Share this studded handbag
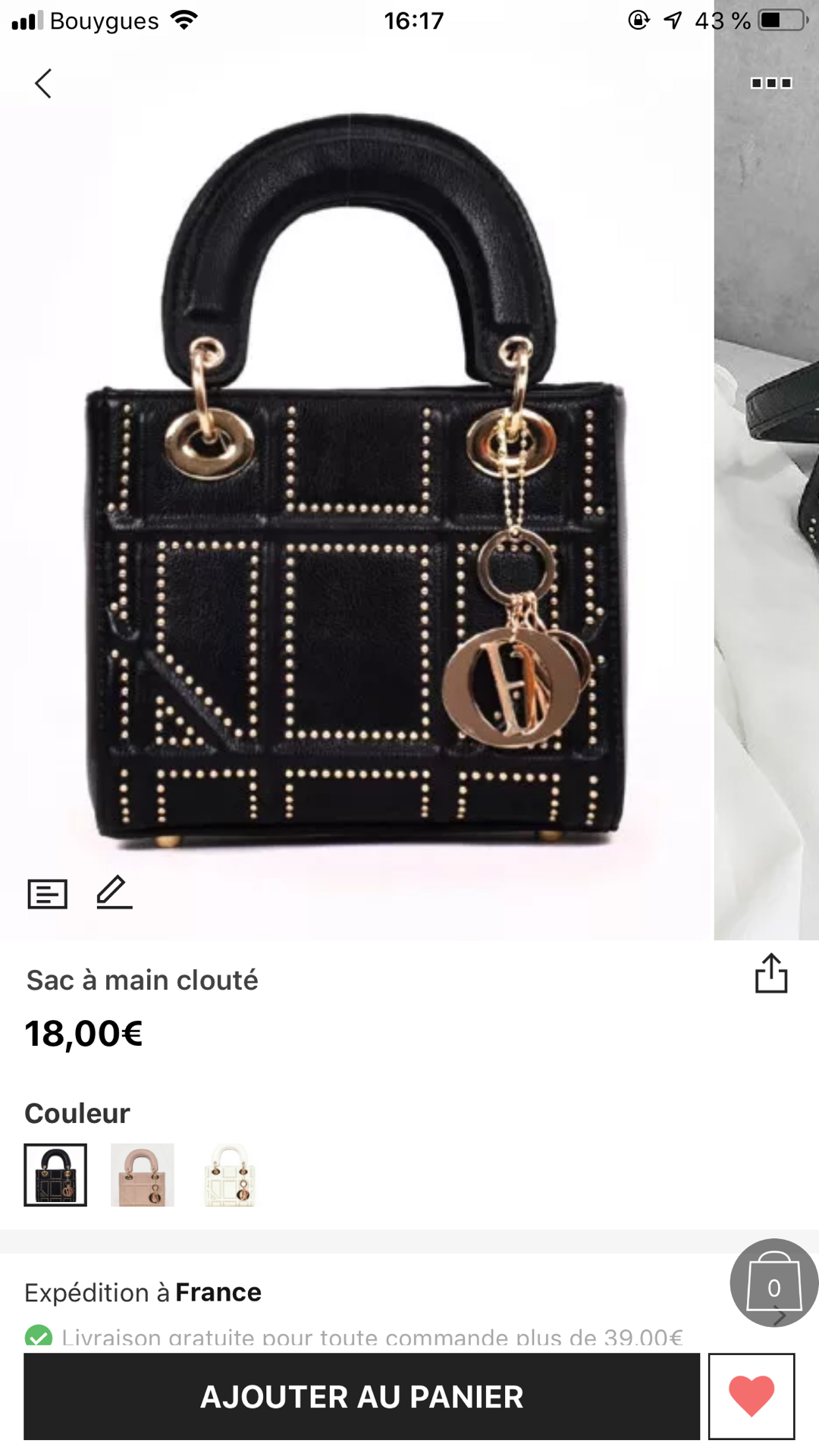This screenshot has width=819, height=1456. click(770, 973)
